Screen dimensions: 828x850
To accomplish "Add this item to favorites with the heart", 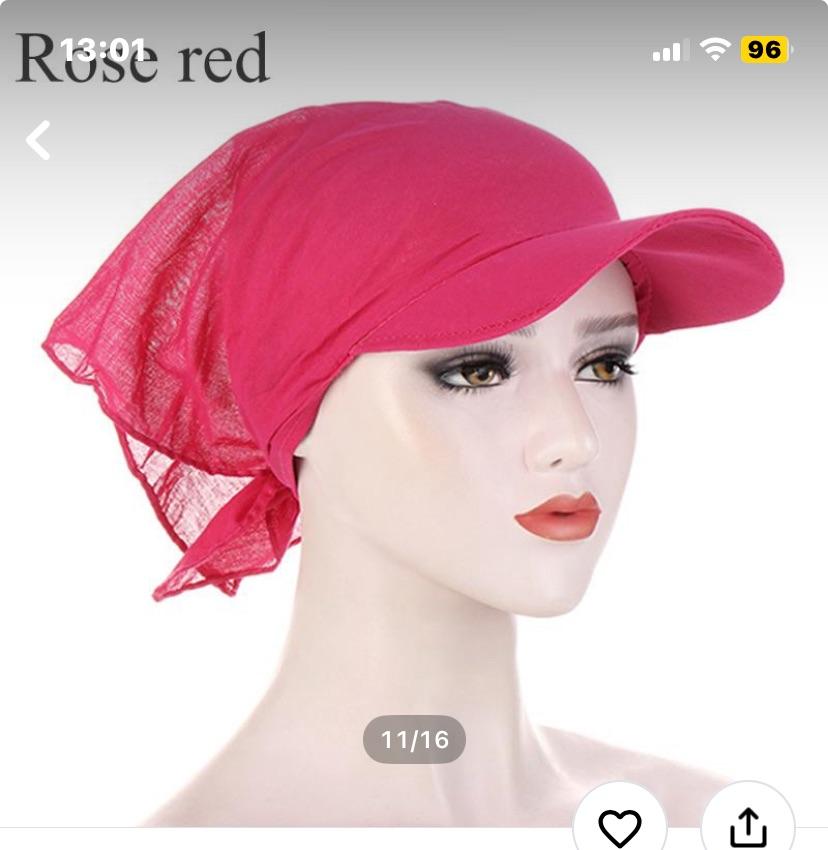I will point(619,824).
